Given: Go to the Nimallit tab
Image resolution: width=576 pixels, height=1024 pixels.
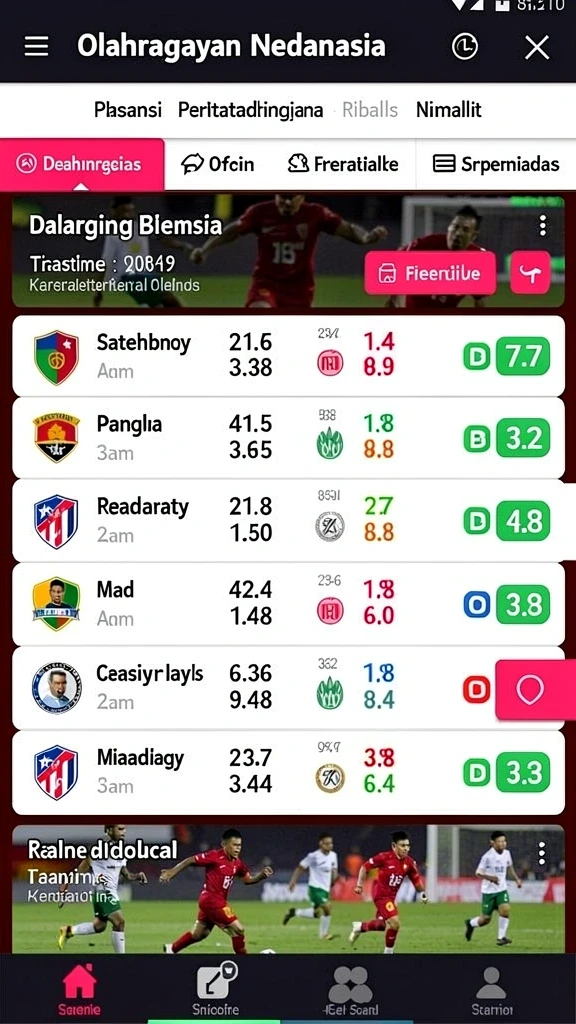Looking at the screenshot, I should point(449,110).
